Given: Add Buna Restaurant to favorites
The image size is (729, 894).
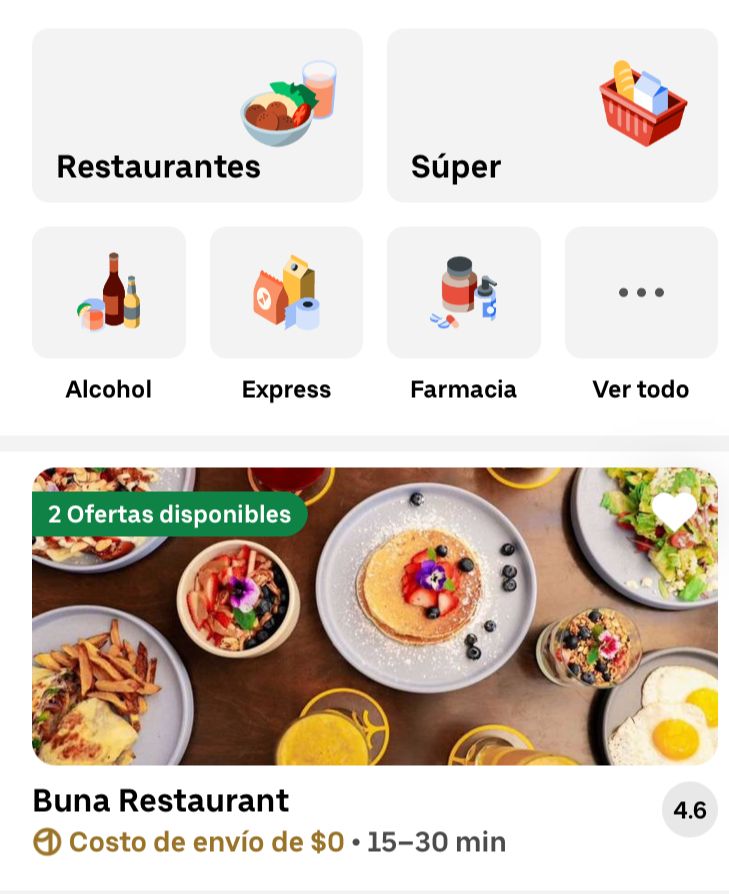Looking at the screenshot, I should tap(674, 511).
